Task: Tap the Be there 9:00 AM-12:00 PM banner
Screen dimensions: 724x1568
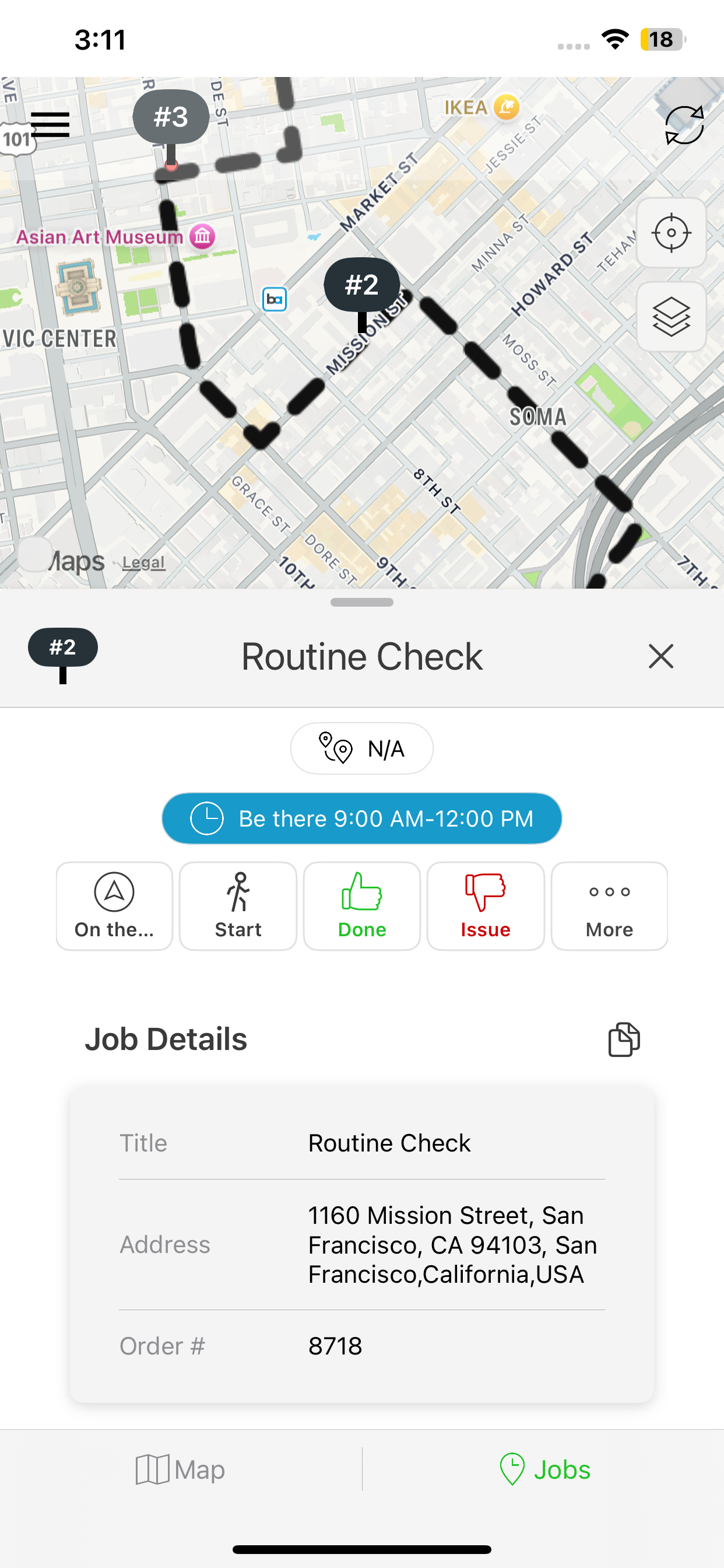Action: [361, 818]
